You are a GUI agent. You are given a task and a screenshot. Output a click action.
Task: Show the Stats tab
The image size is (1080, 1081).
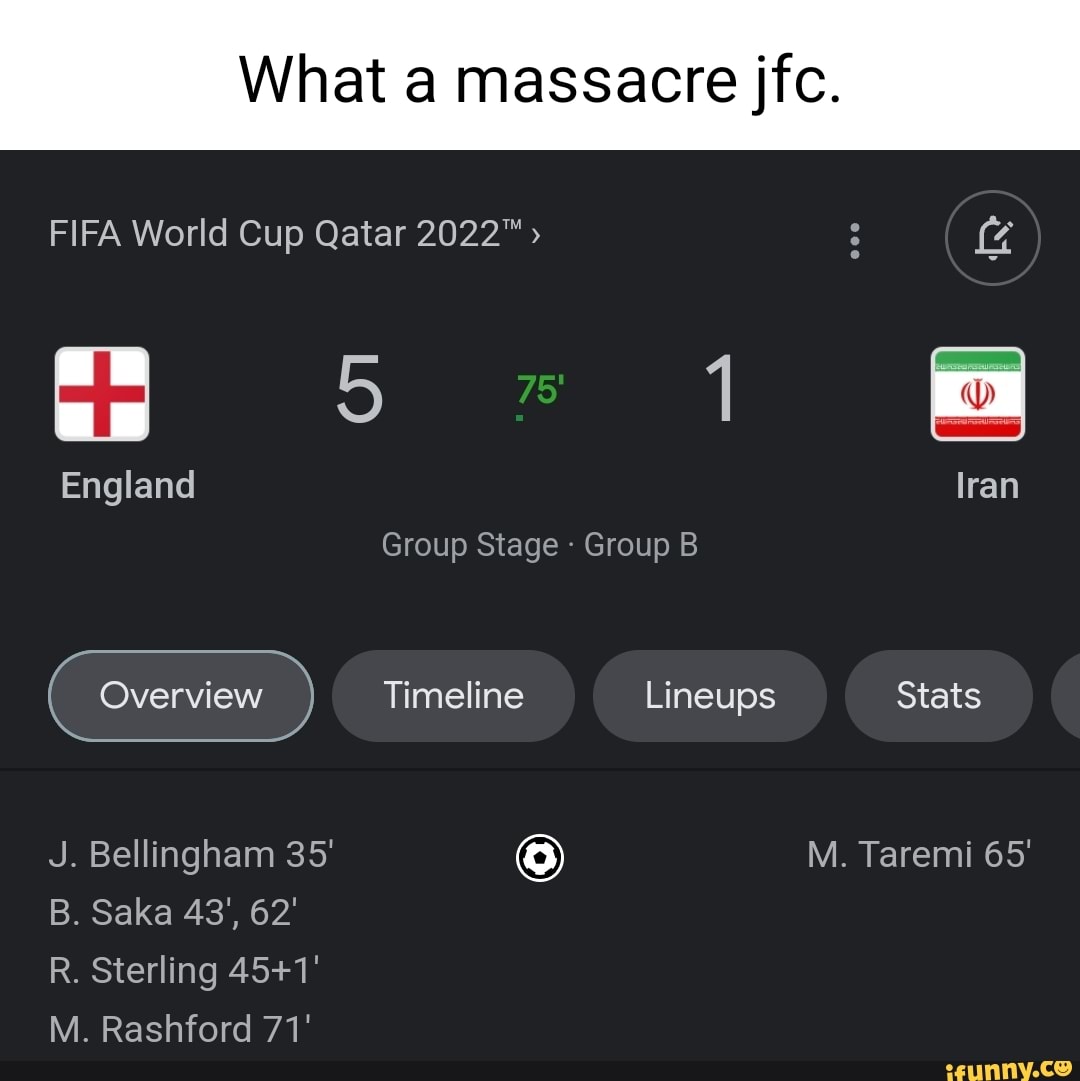[x=938, y=696]
